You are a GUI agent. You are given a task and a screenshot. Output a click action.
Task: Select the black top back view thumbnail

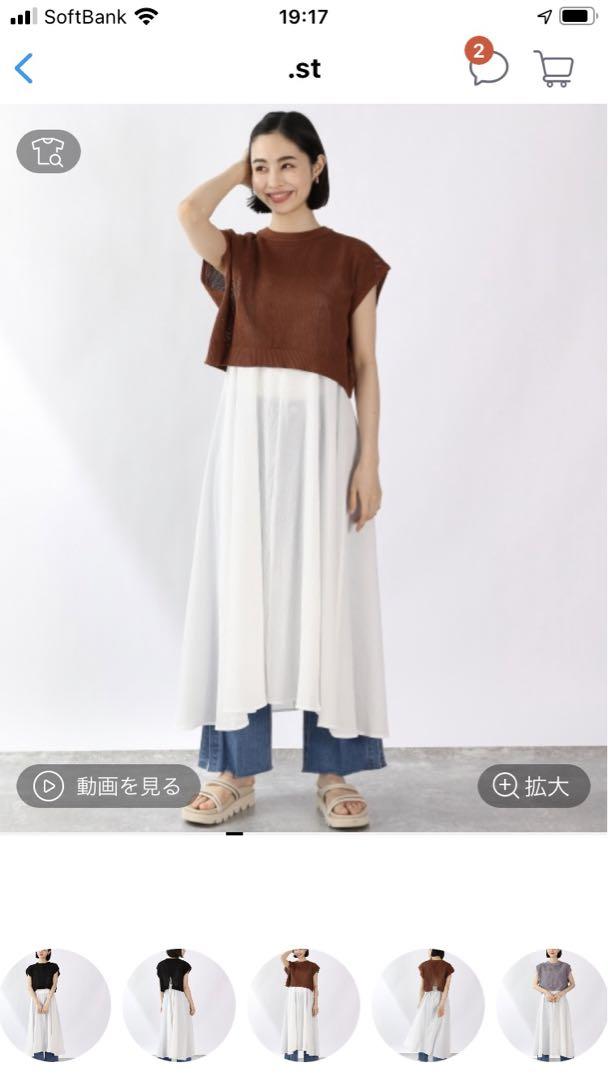179,1004
